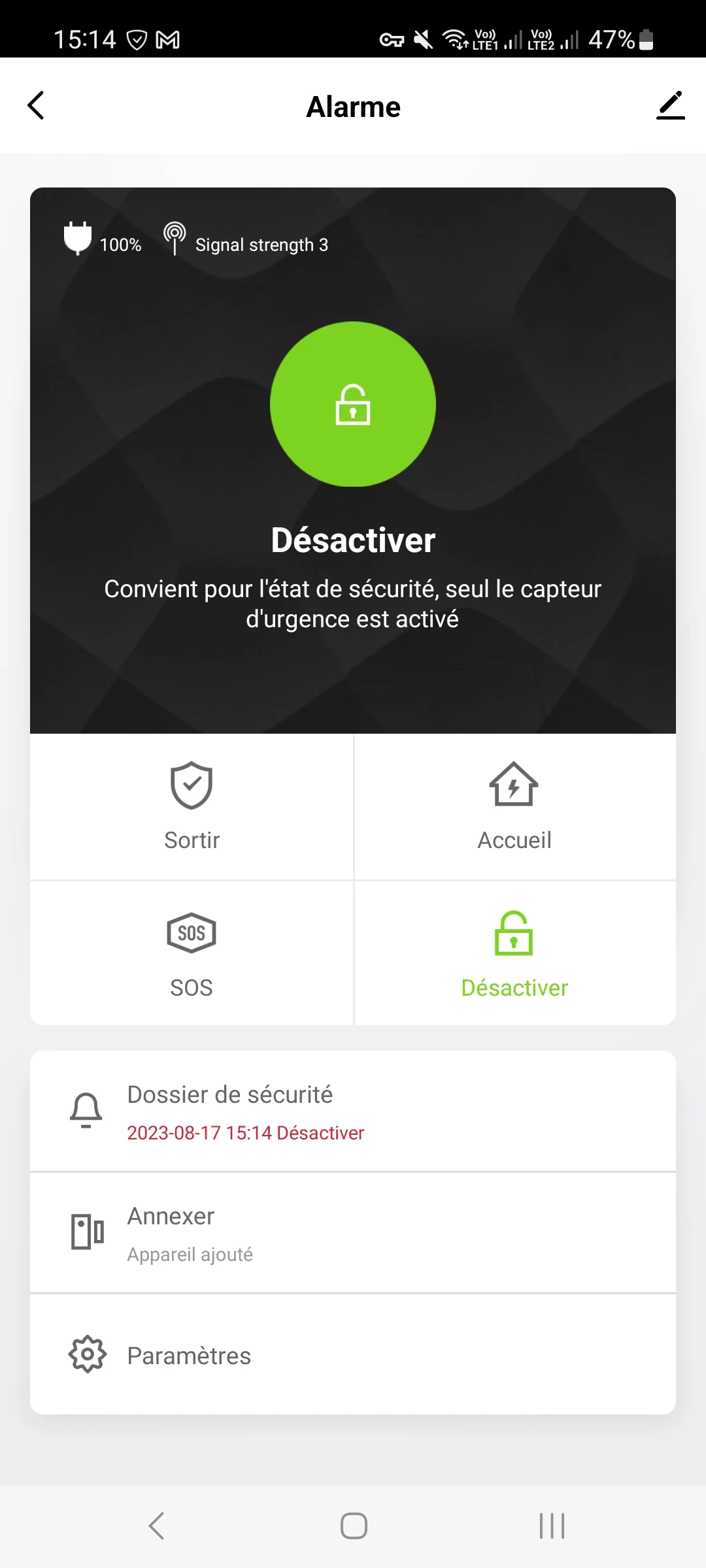
Task: Open Annexer added devices
Action: click(x=353, y=1233)
